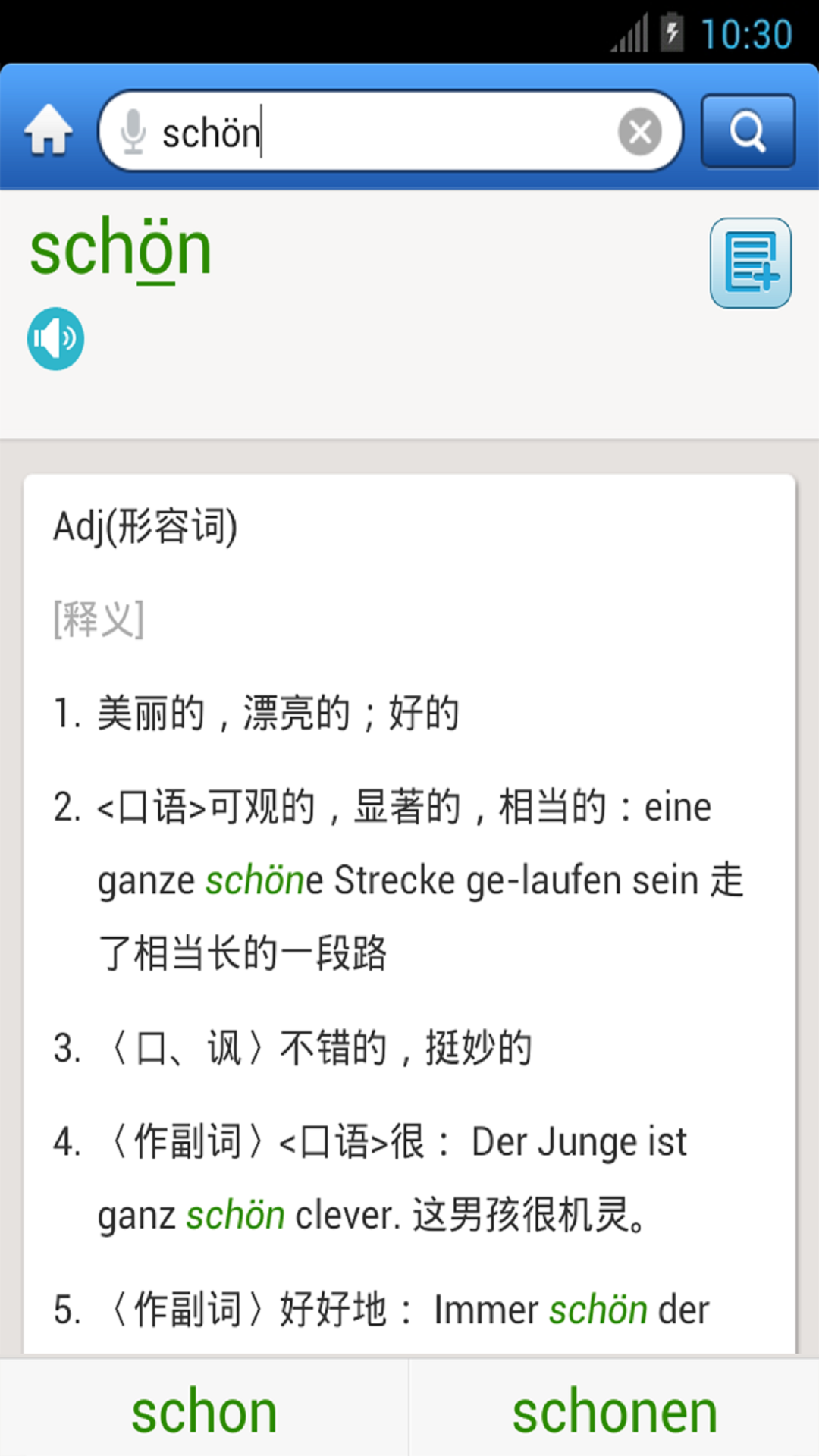Open the related word schonen

click(614, 1408)
